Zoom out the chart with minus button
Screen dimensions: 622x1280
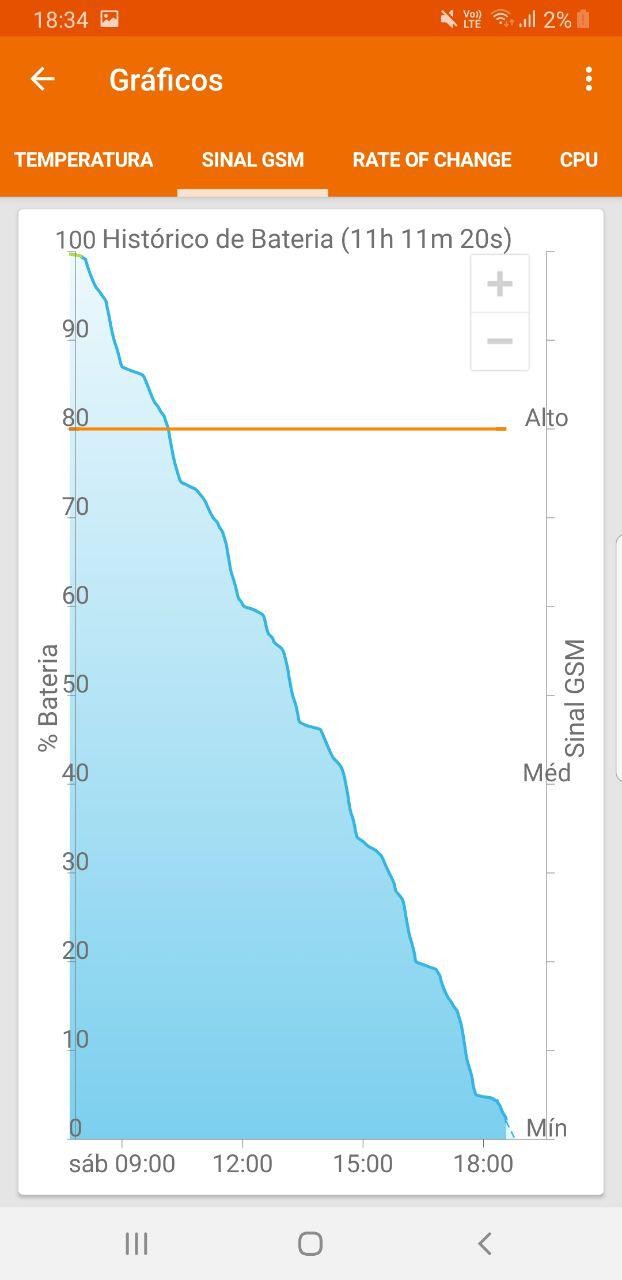(500, 341)
